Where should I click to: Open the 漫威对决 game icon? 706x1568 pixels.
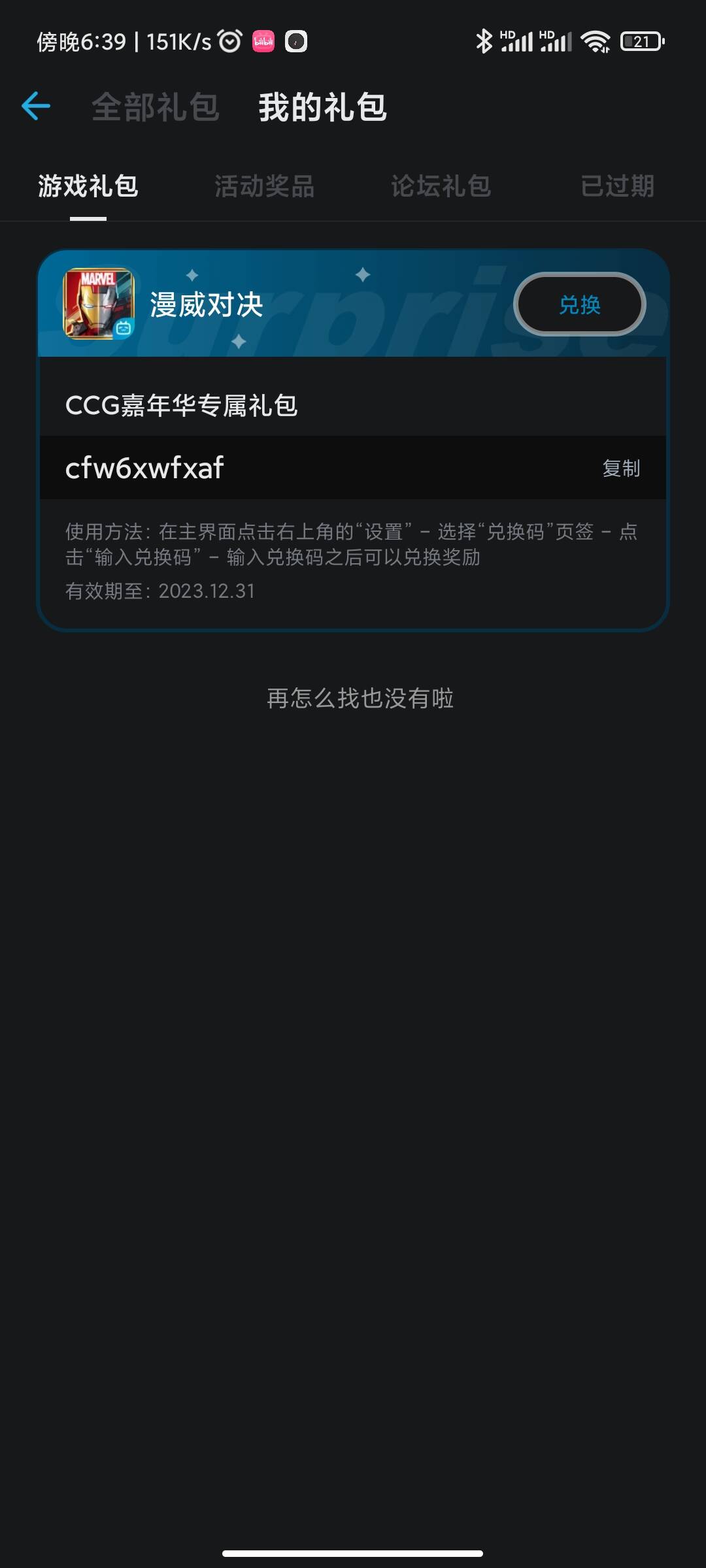point(99,304)
